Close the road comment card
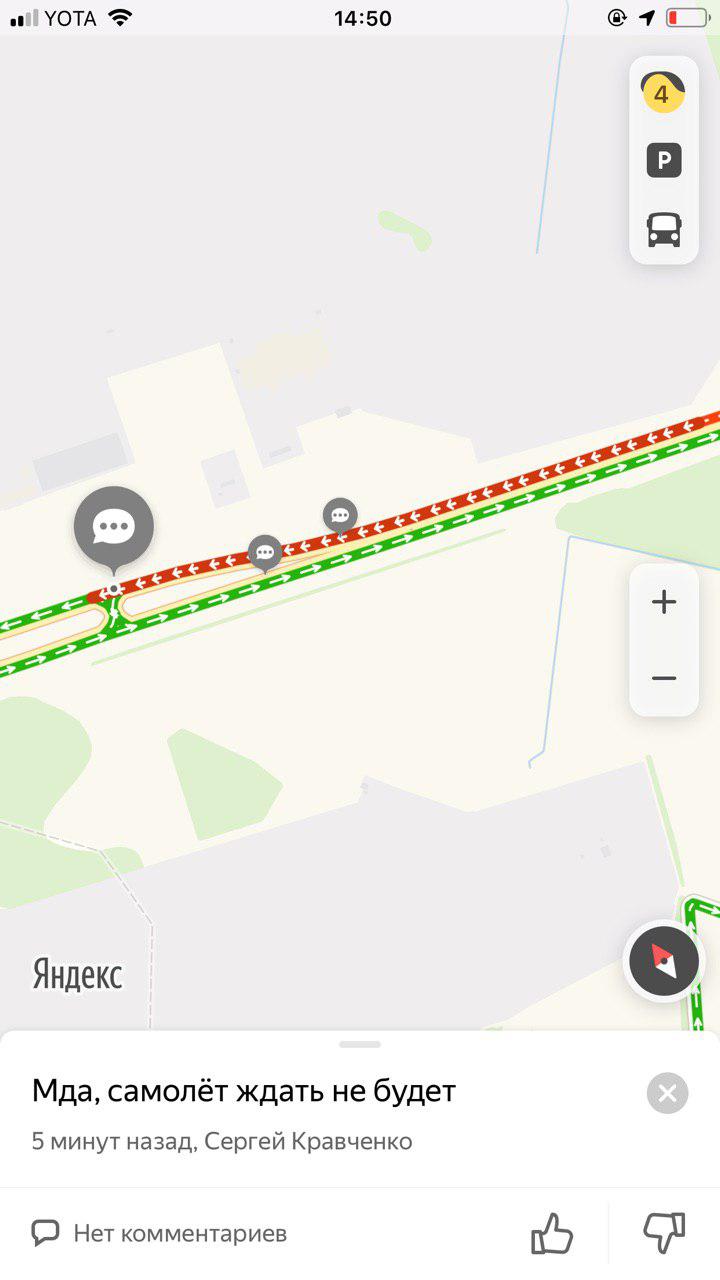Image resolution: width=720 pixels, height=1280 pixels. pyautogui.click(x=667, y=1093)
